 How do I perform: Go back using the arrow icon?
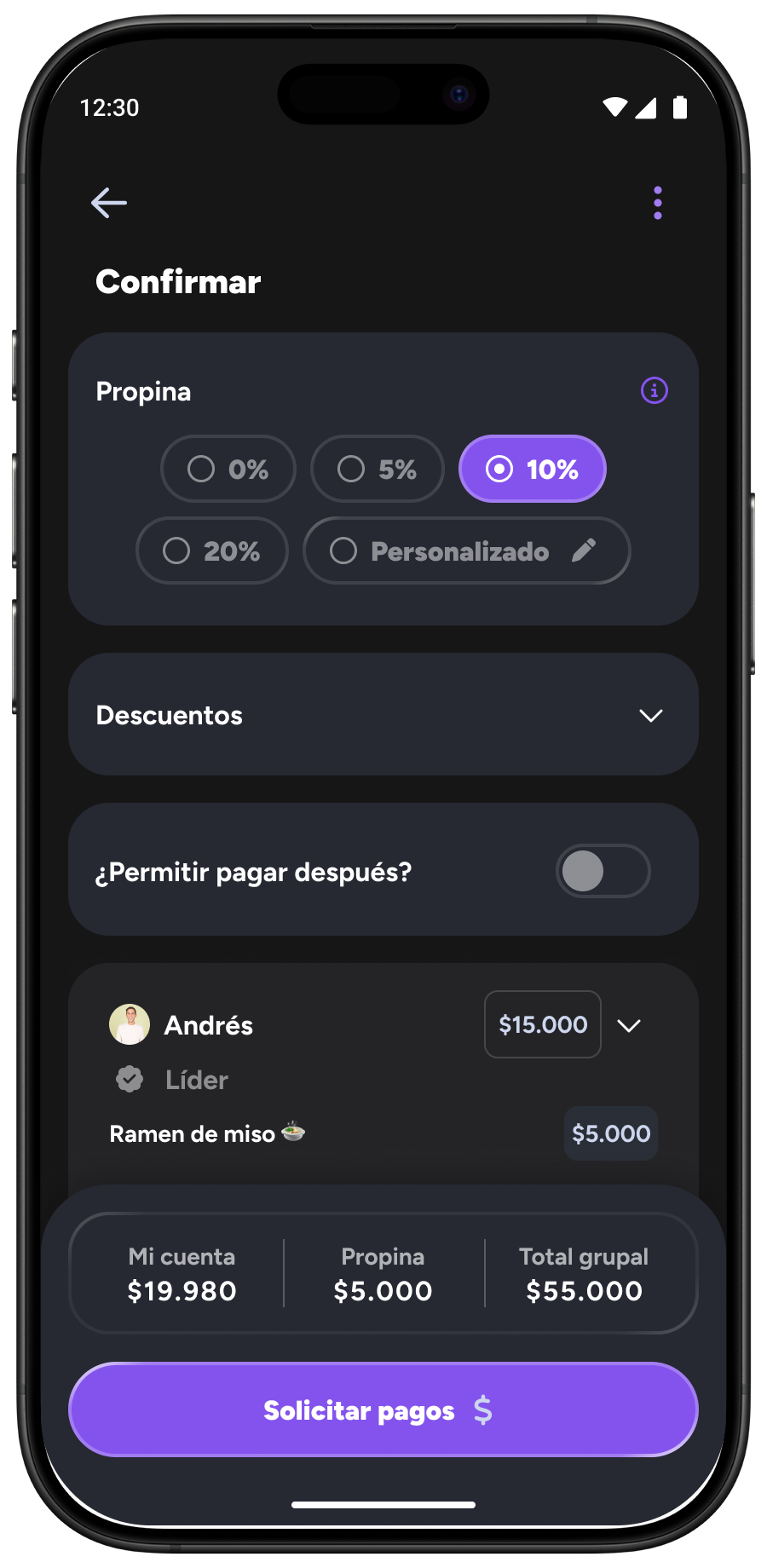[109, 203]
